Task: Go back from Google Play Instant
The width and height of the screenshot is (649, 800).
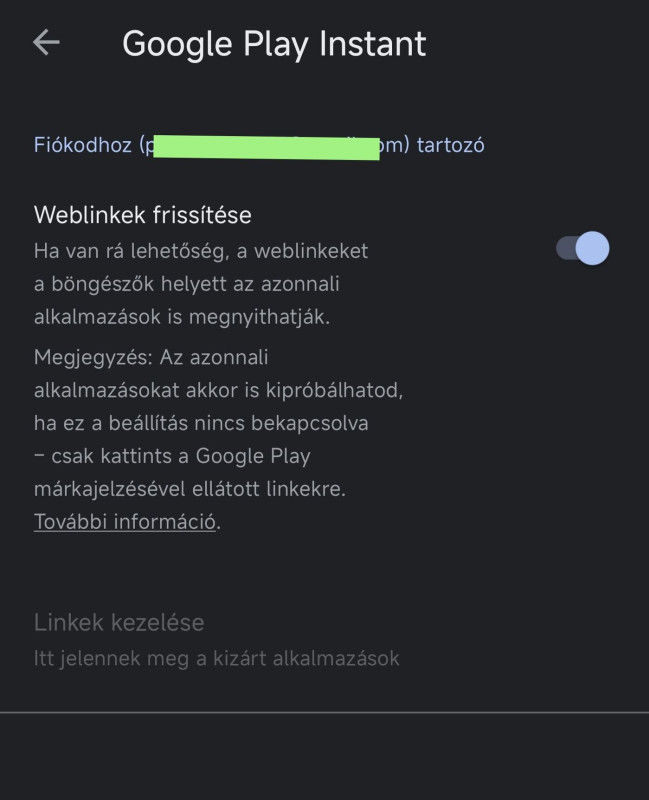Action: [x=46, y=42]
